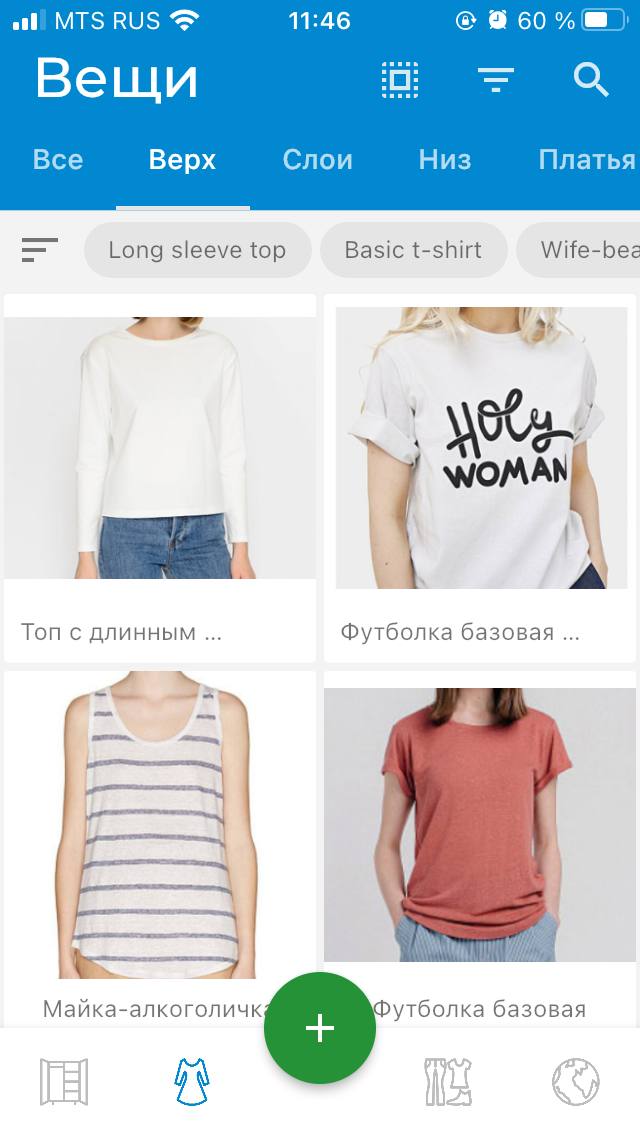Open the Holy Woman t-shirt card

pyautogui.click(x=480, y=470)
